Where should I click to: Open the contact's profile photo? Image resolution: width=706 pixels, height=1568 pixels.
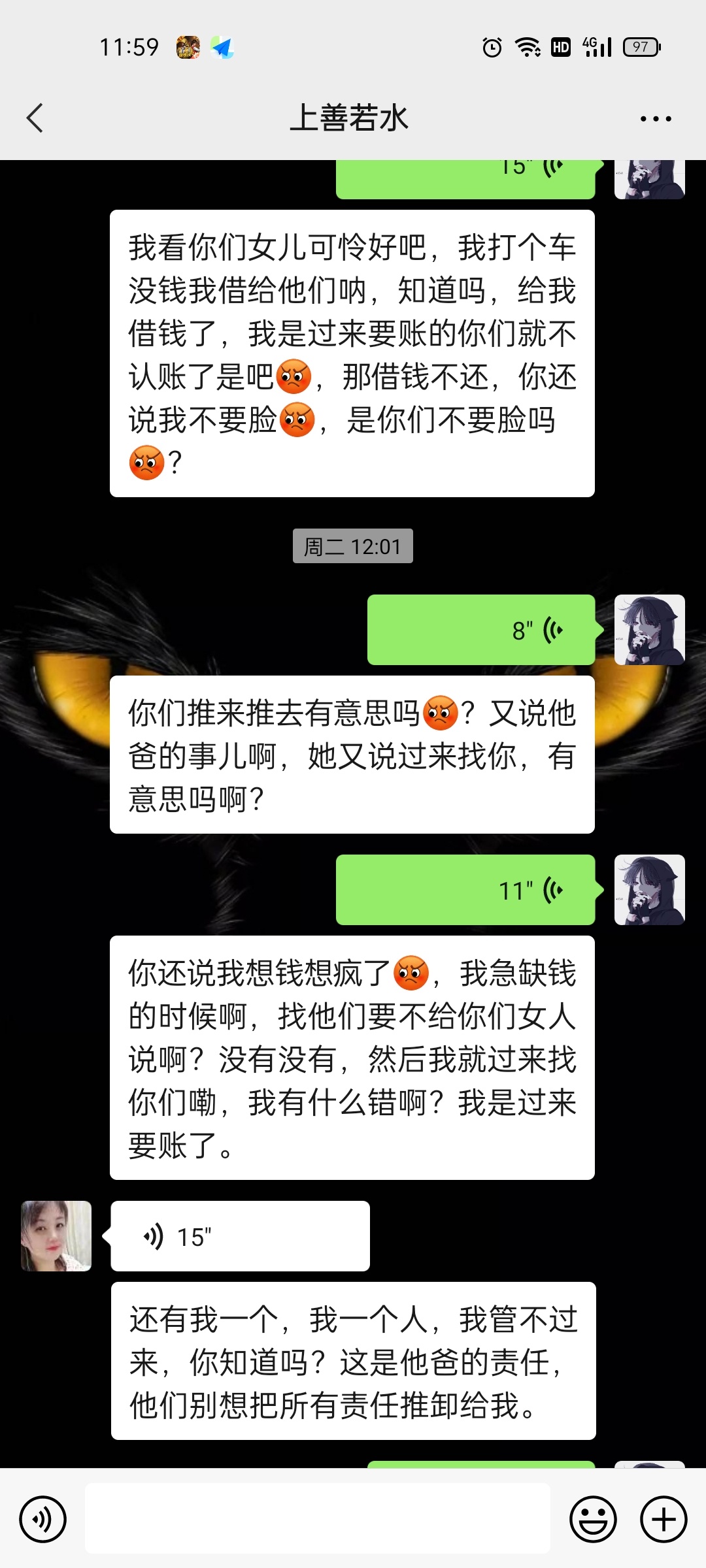tap(56, 1236)
